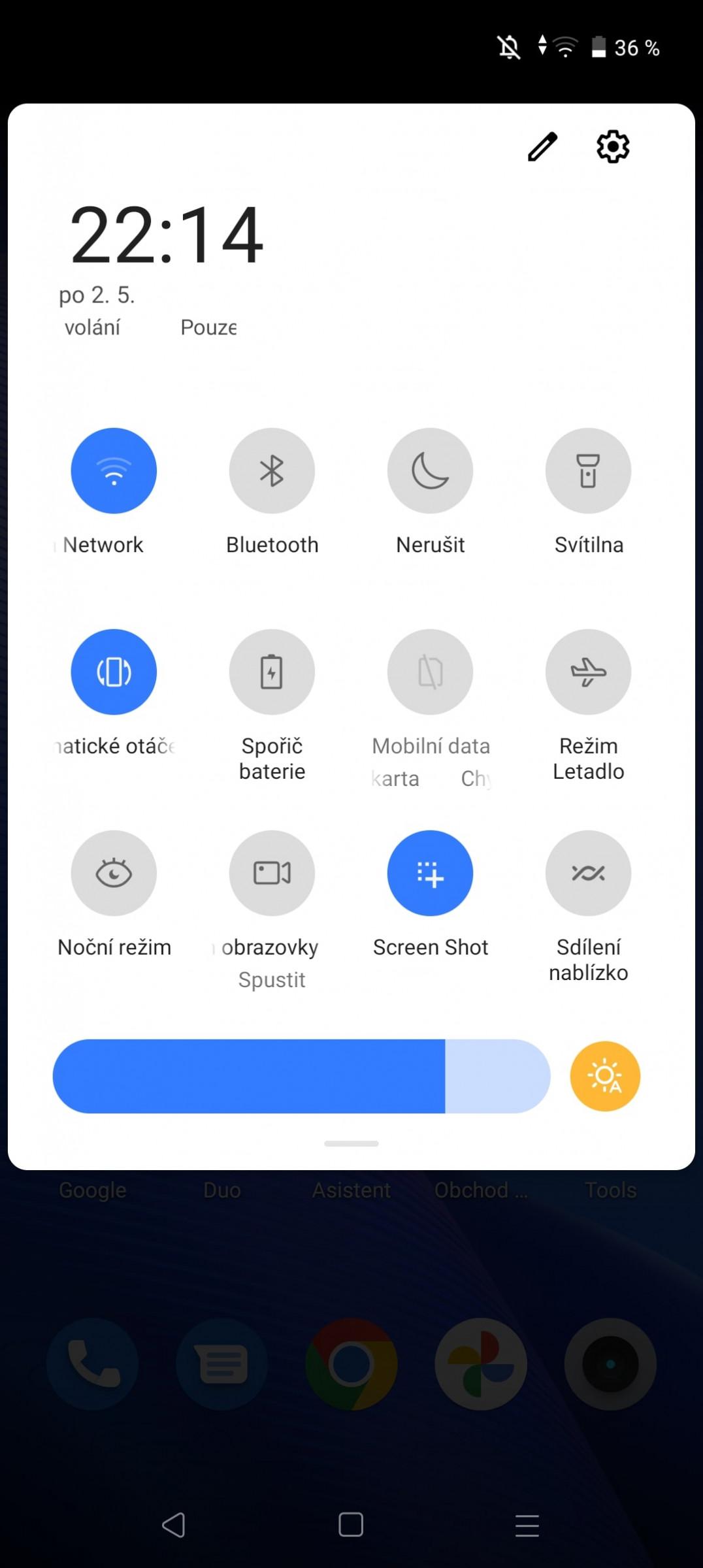Viewport: 703px width, 1568px height.
Task: Go back using the navigation bar
Action: coord(174,1525)
